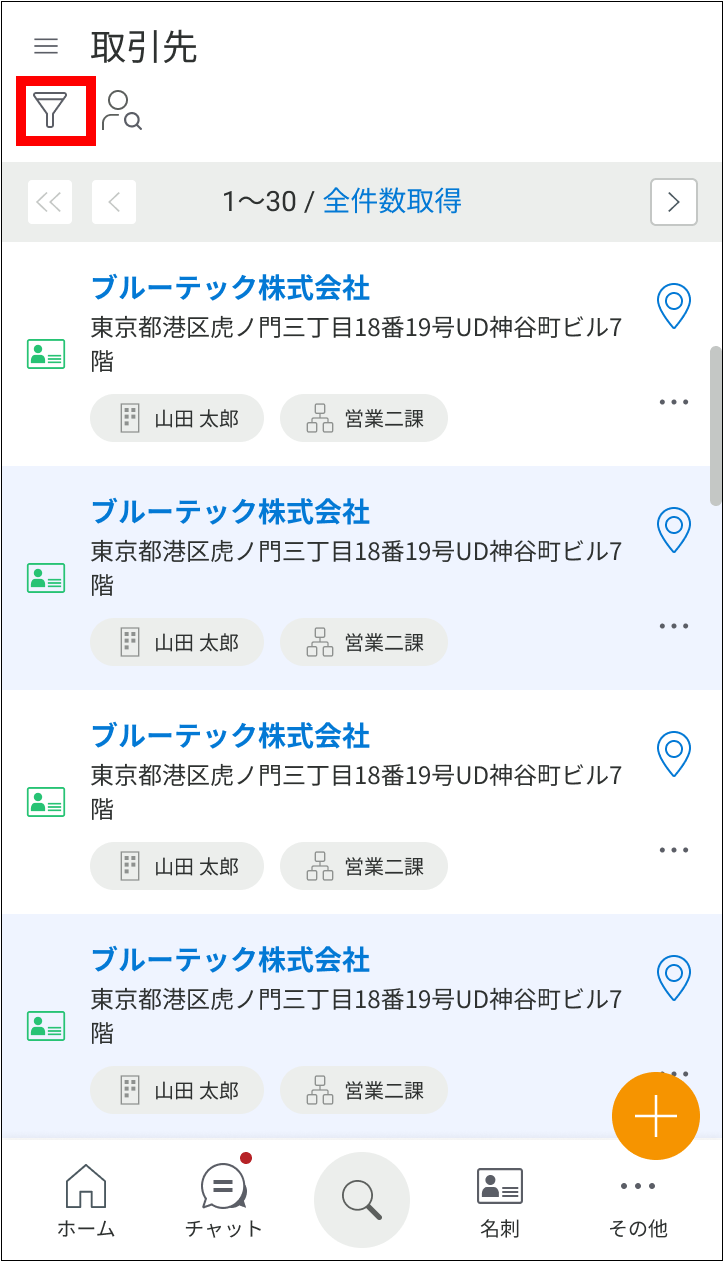The image size is (723, 1261).
Task: Open the hamburger drawer menu
Action: 46,46
